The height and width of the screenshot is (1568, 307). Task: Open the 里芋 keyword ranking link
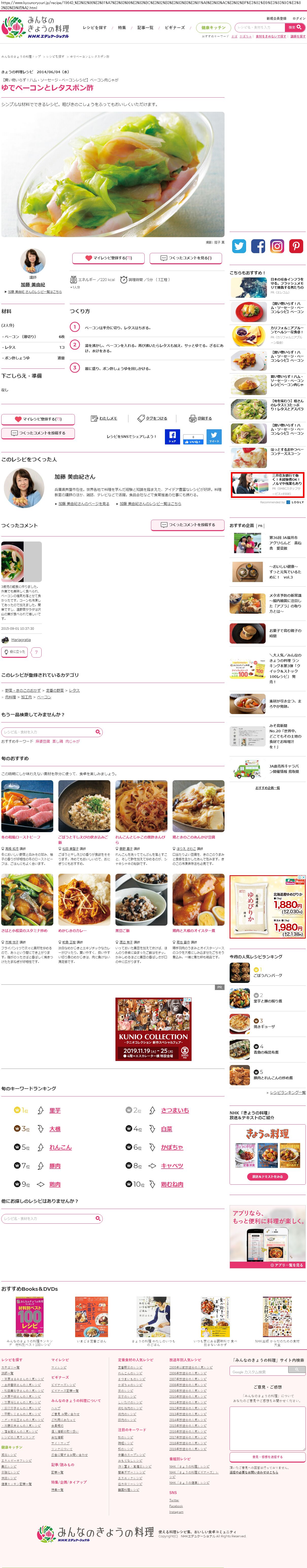(x=55, y=1110)
